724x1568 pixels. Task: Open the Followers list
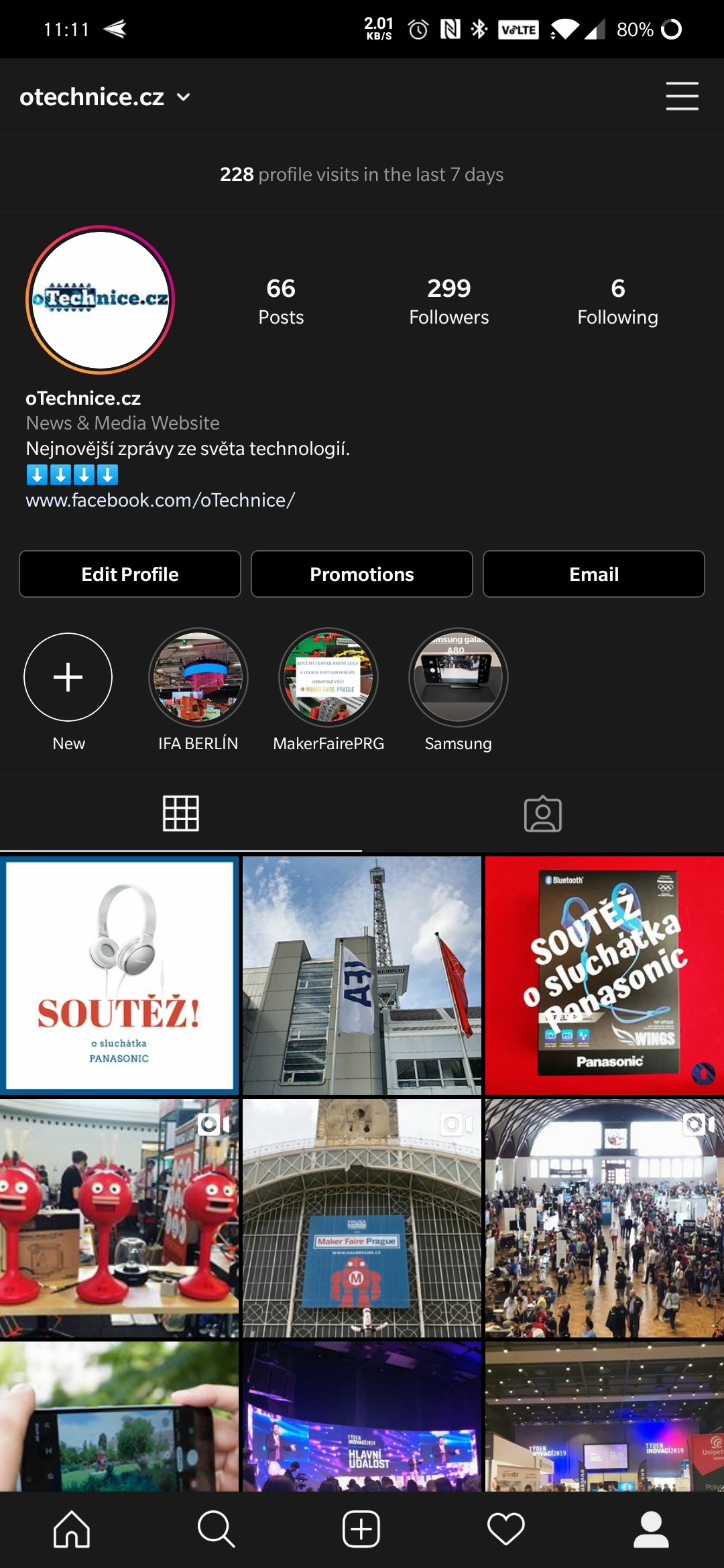click(x=448, y=301)
